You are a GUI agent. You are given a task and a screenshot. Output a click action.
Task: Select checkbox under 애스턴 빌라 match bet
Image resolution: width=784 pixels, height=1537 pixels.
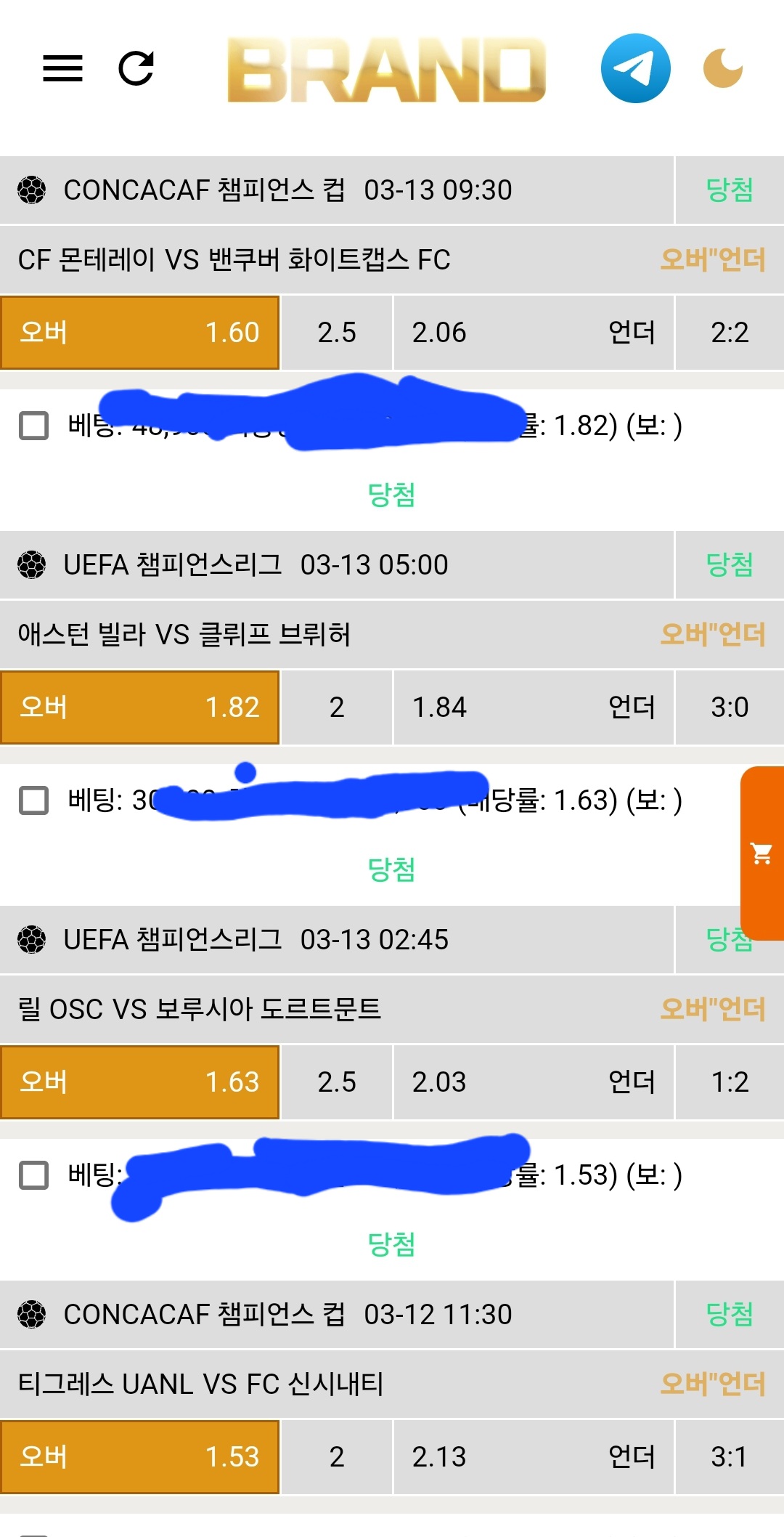(33, 800)
